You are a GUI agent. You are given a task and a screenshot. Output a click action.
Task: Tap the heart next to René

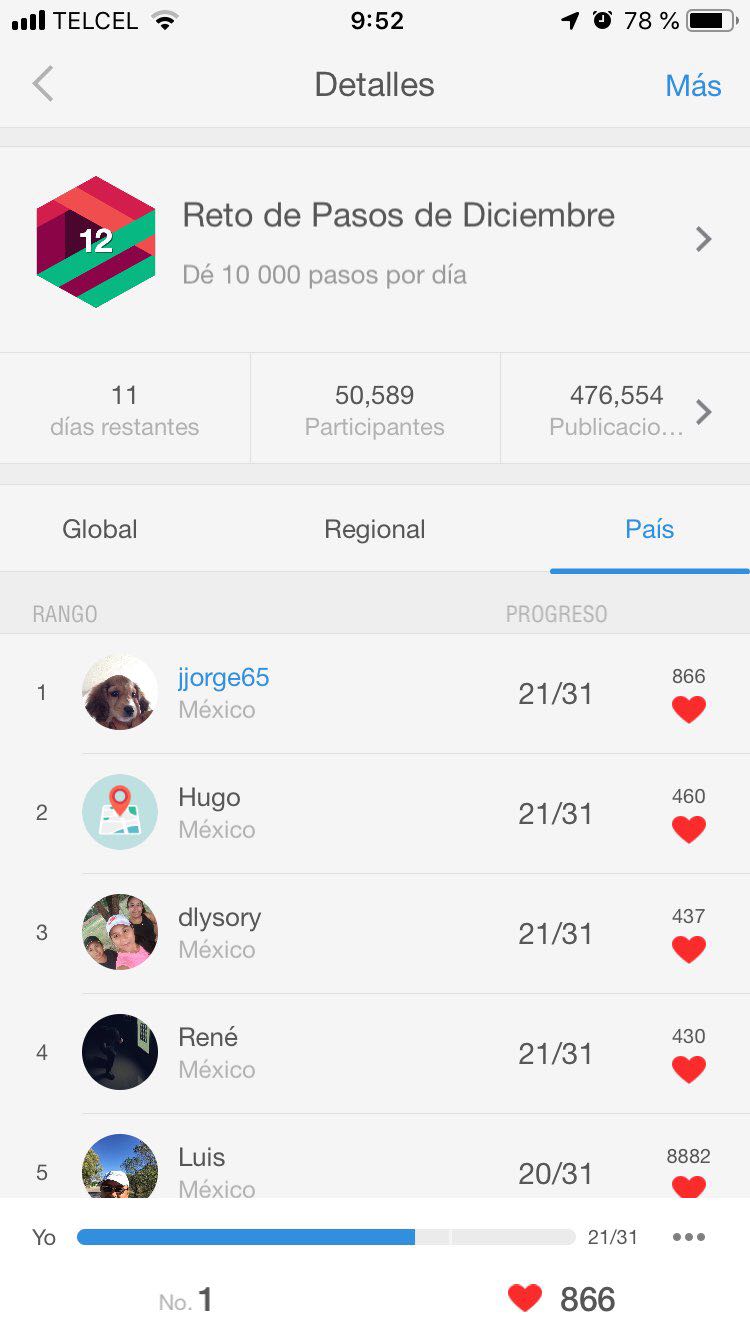point(688,1069)
